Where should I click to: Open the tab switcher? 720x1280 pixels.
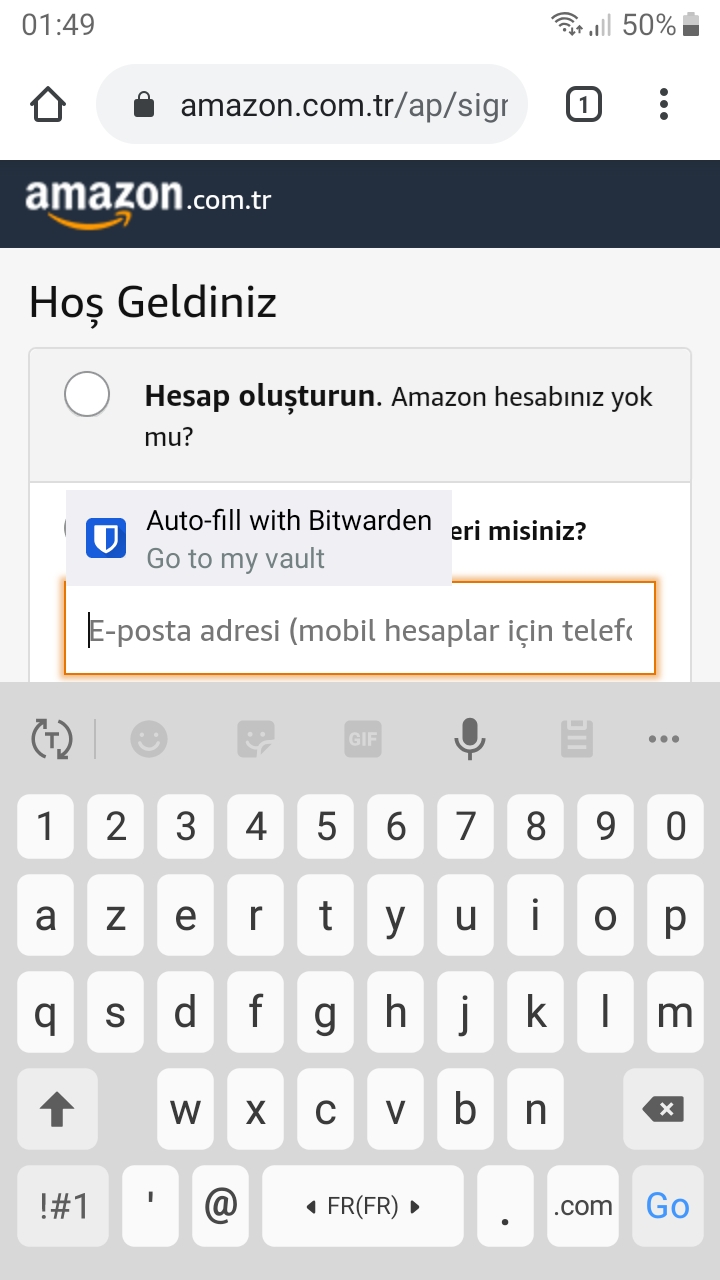tap(584, 104)
